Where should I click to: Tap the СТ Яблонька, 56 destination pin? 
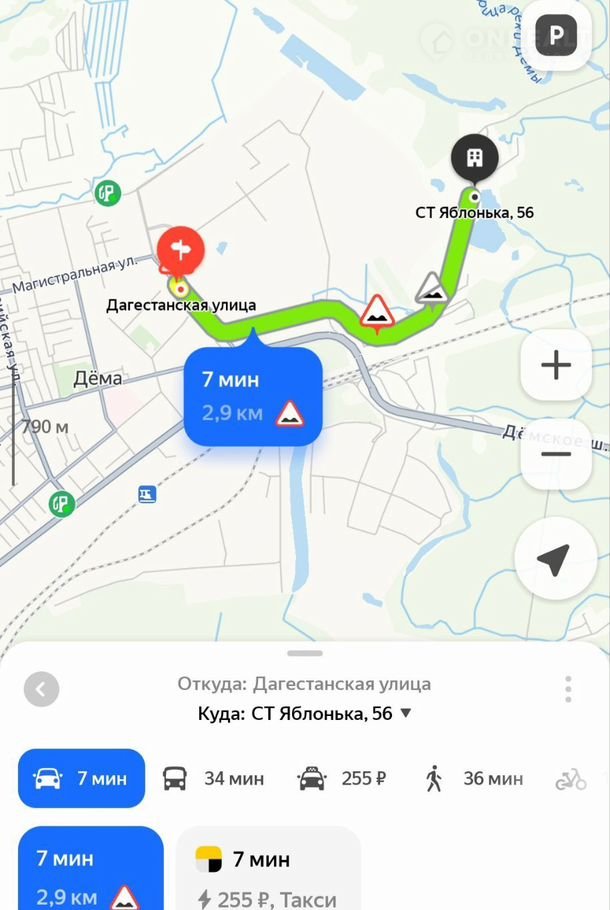click(x=475, y=160)
